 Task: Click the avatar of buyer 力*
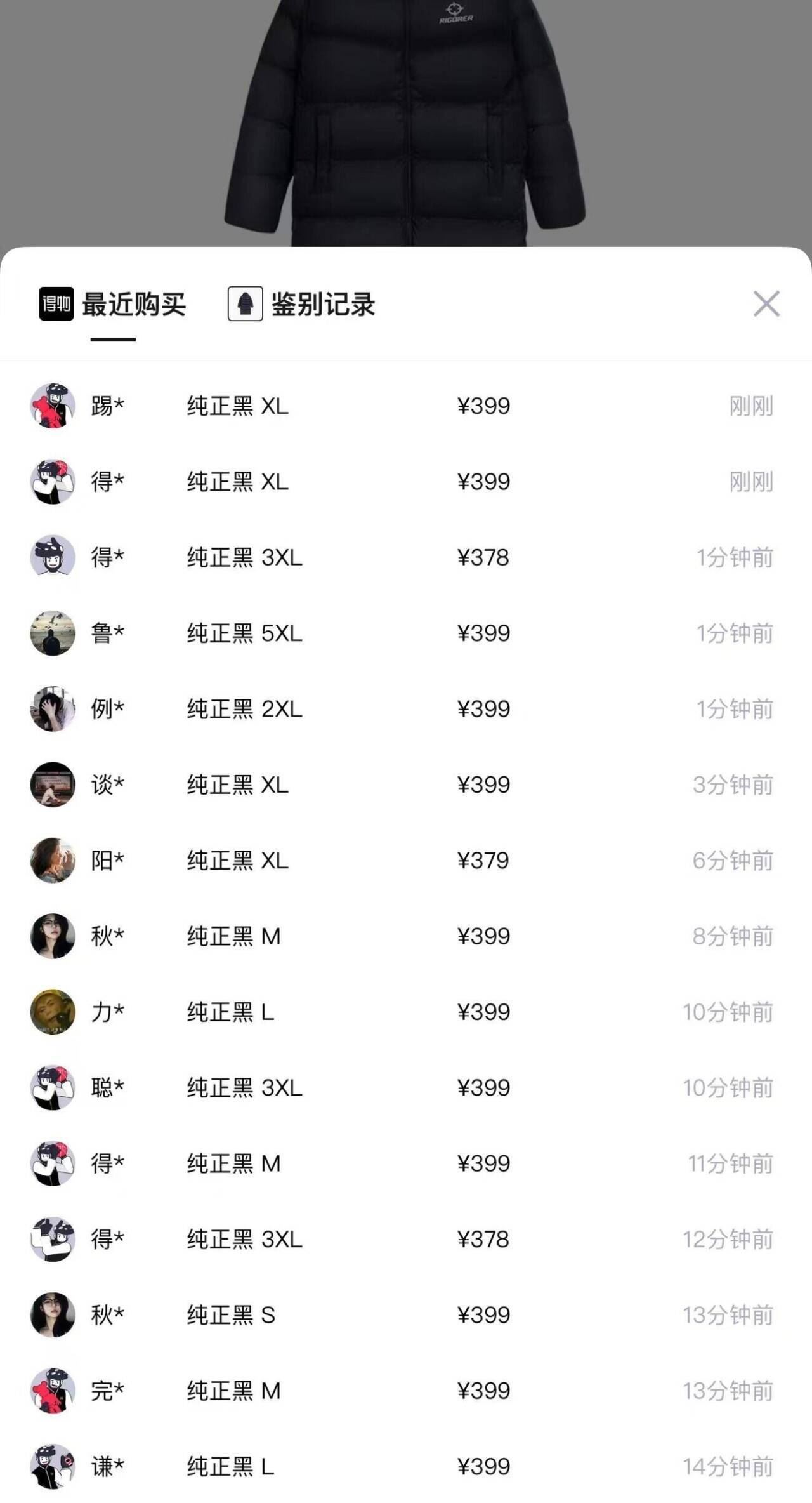tap(53, 1011)
